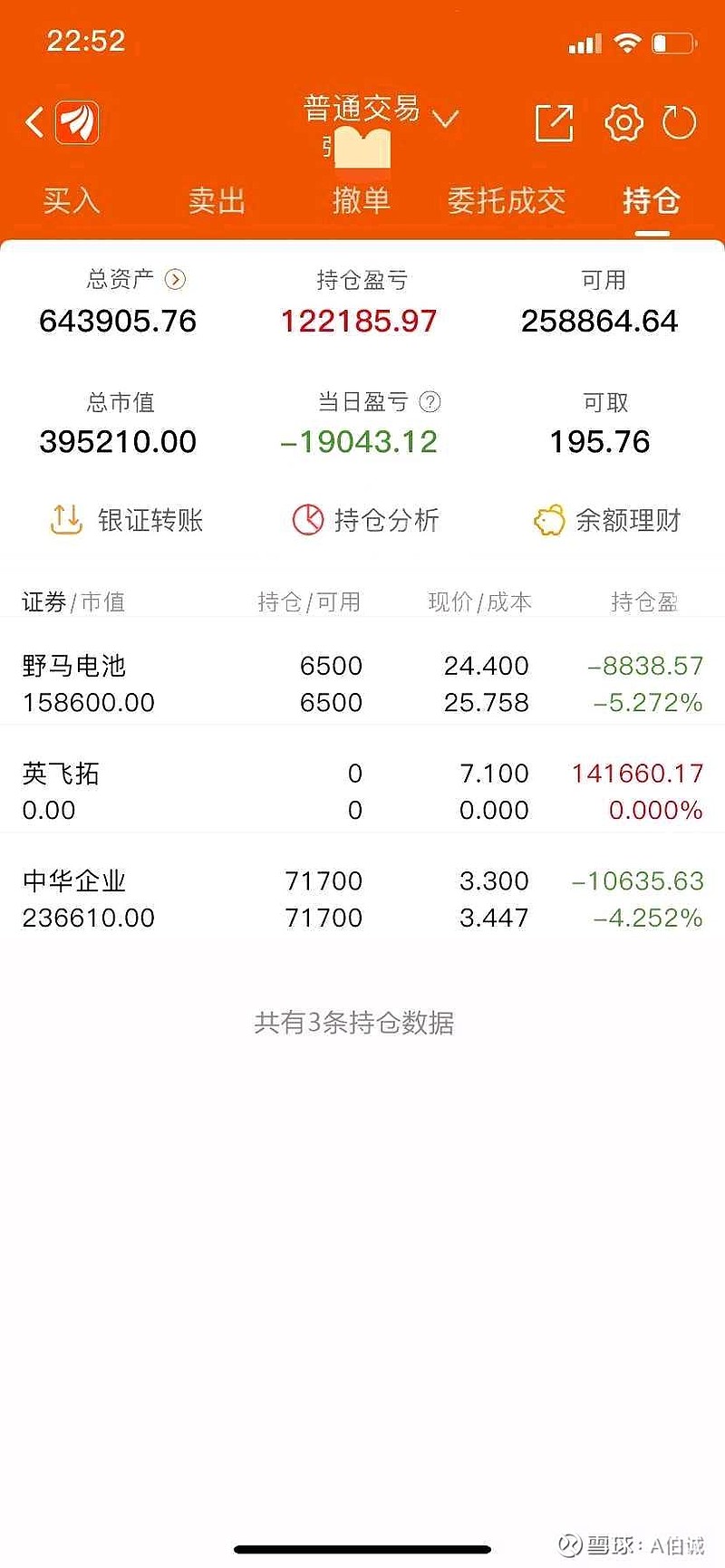Expand the 普通交易 account dropdown

pos(446,118)
